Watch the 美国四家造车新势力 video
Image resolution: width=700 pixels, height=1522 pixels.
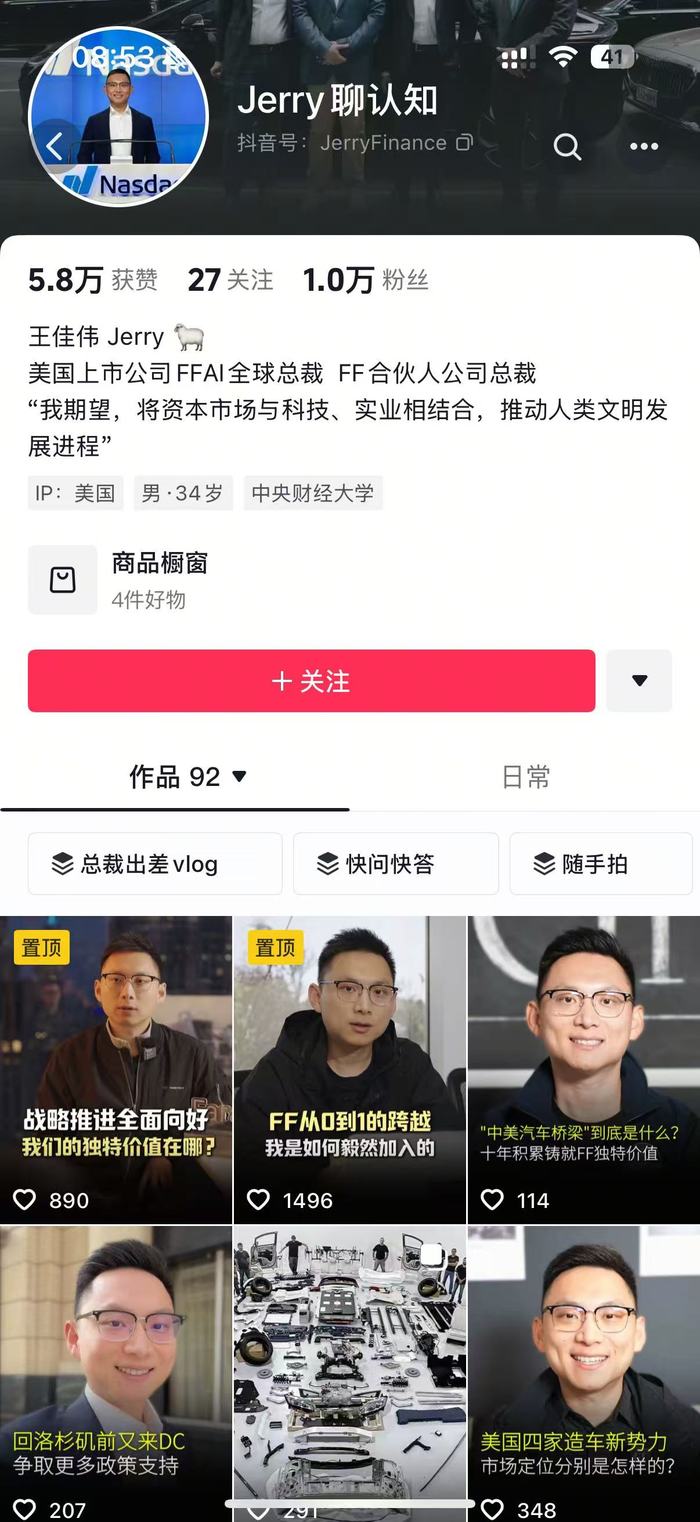(584, 1370)
